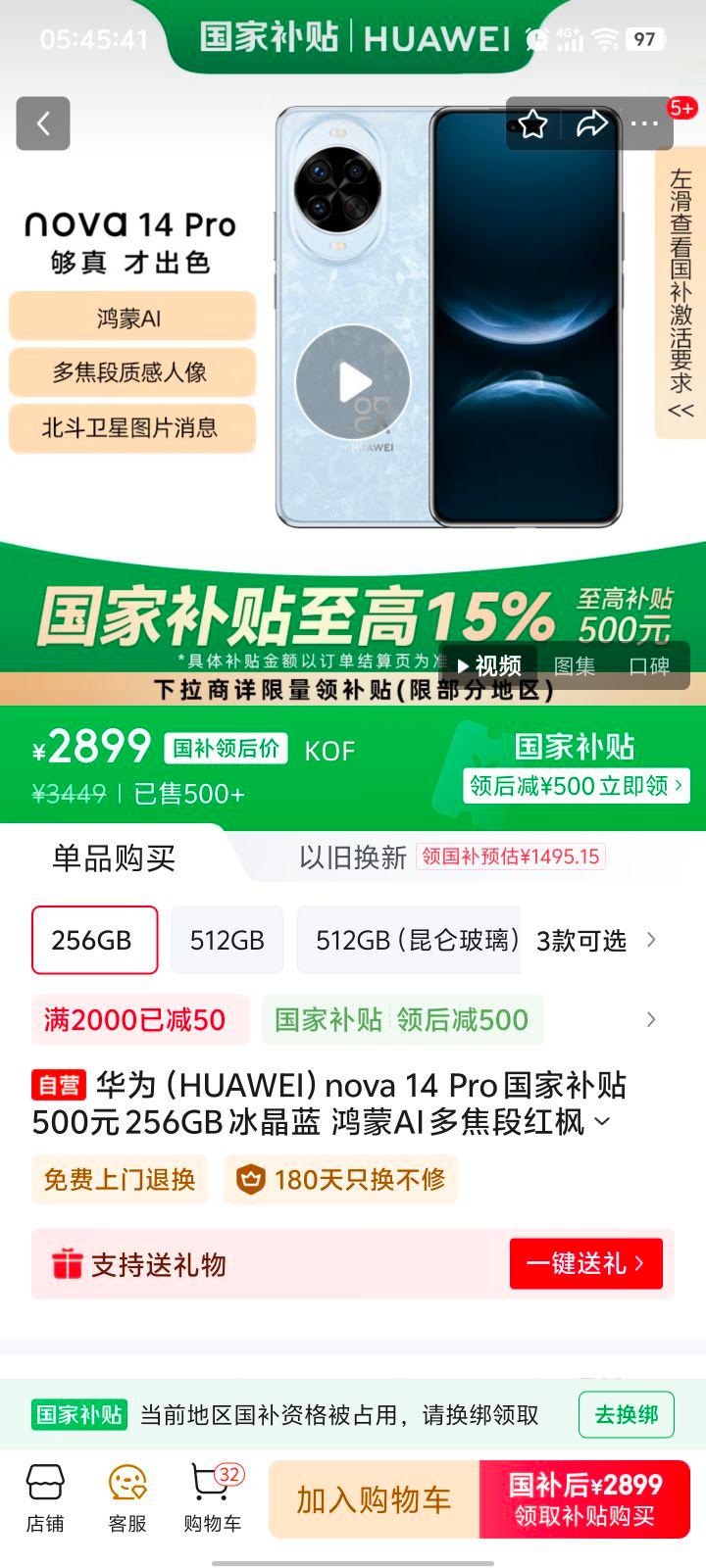
Task: Claim the 领后减¥500 立即领 subsidy
Action: click(x=576, y=786)
